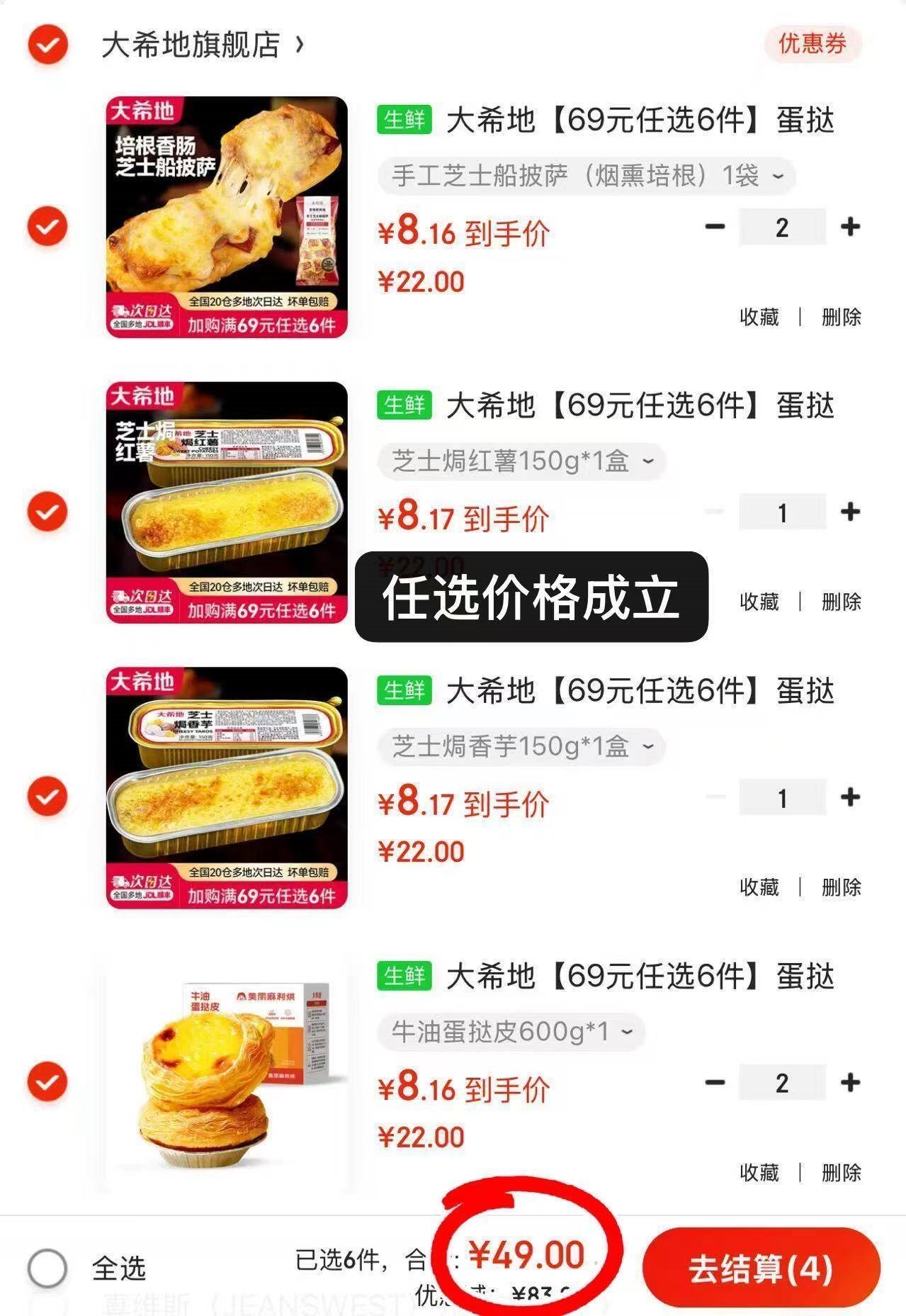
Task: Open the 芝士焗红薯 product image
Action: 227,502
